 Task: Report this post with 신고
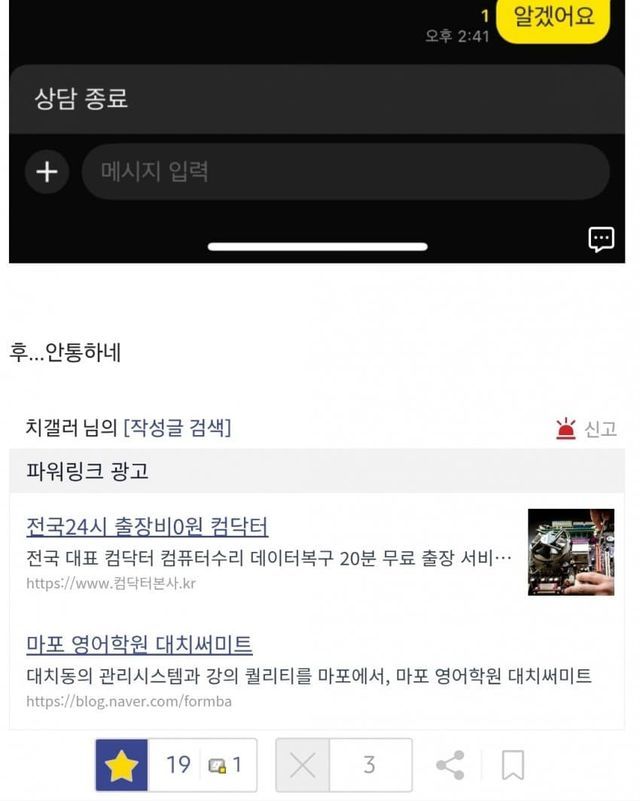pos(587,429)
